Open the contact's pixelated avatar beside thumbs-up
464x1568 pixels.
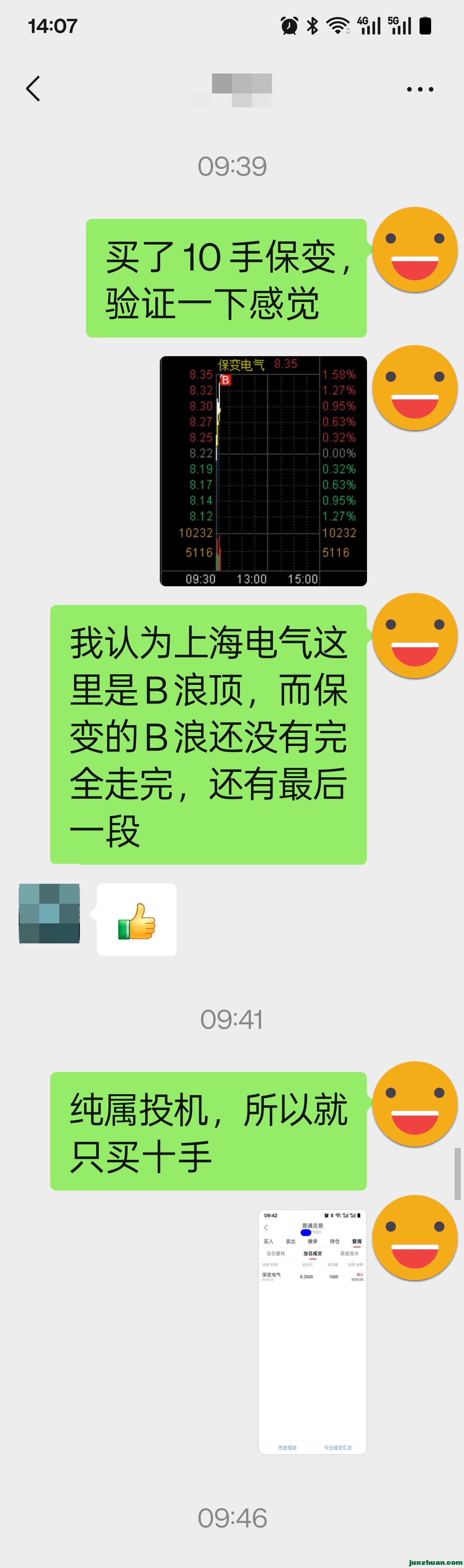point(49,913)
